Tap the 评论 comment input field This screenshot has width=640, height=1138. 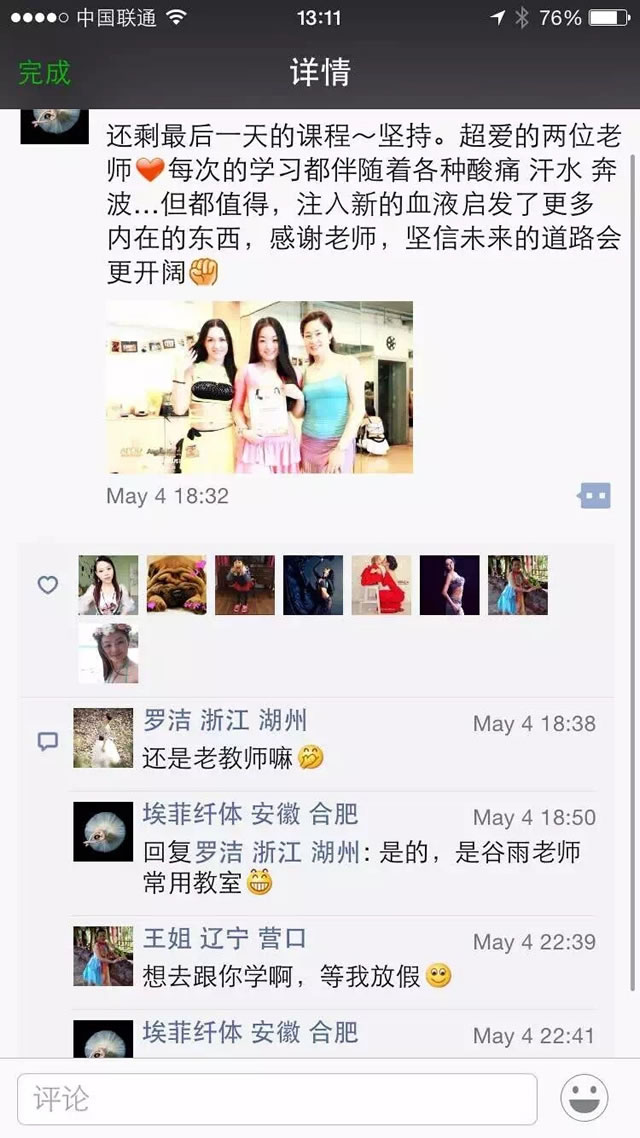pyautogui.click(x=277, y=1100)
